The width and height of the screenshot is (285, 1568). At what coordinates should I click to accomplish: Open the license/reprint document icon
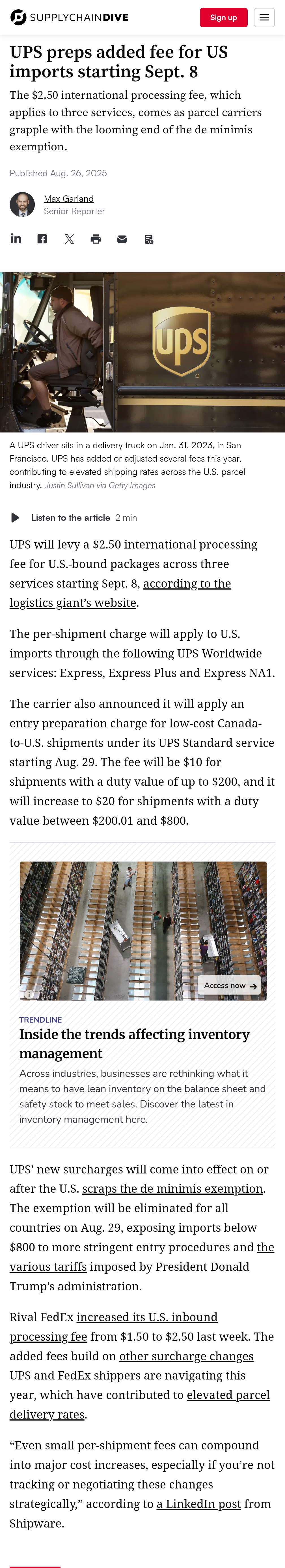coord(149,239)
